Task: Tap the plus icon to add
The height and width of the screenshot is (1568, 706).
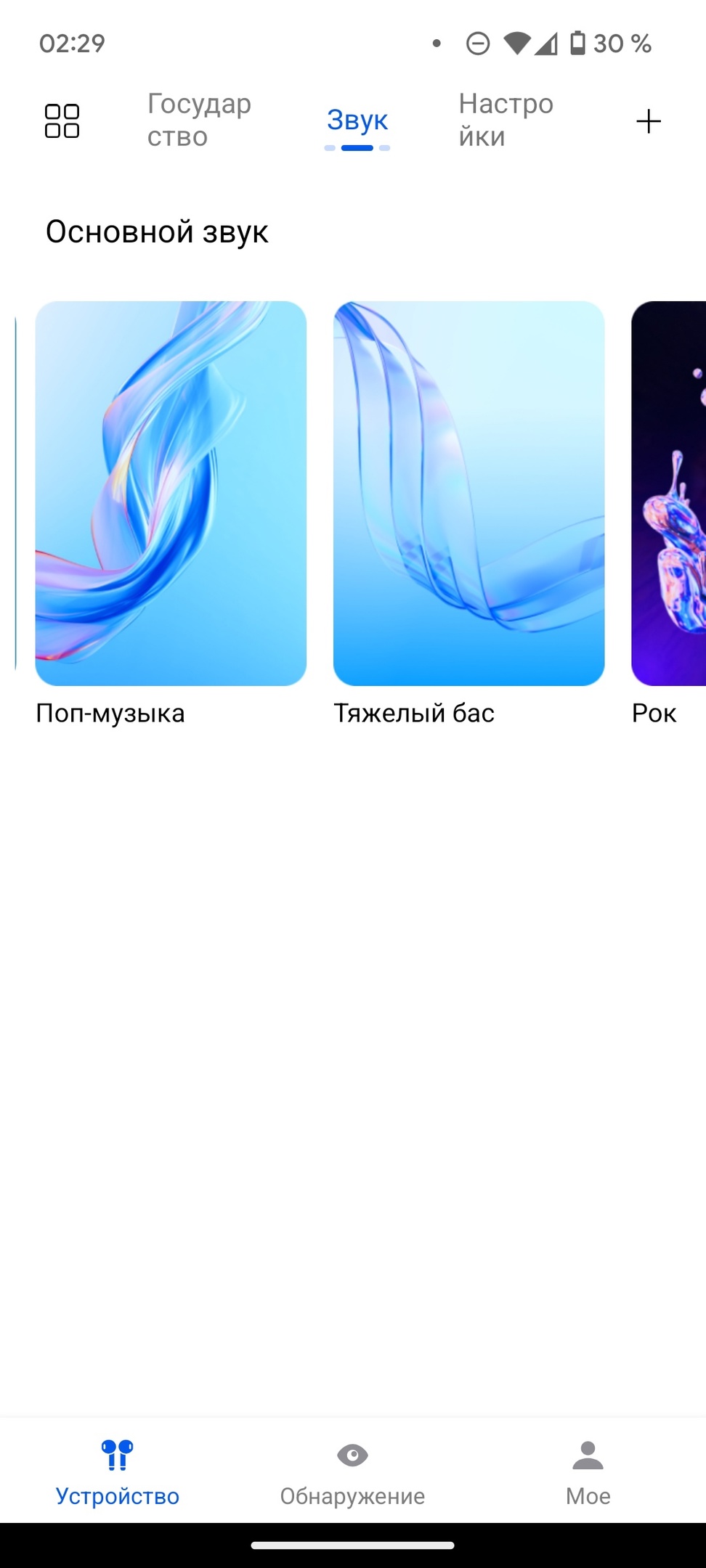Action: click(x=648, y=121)
